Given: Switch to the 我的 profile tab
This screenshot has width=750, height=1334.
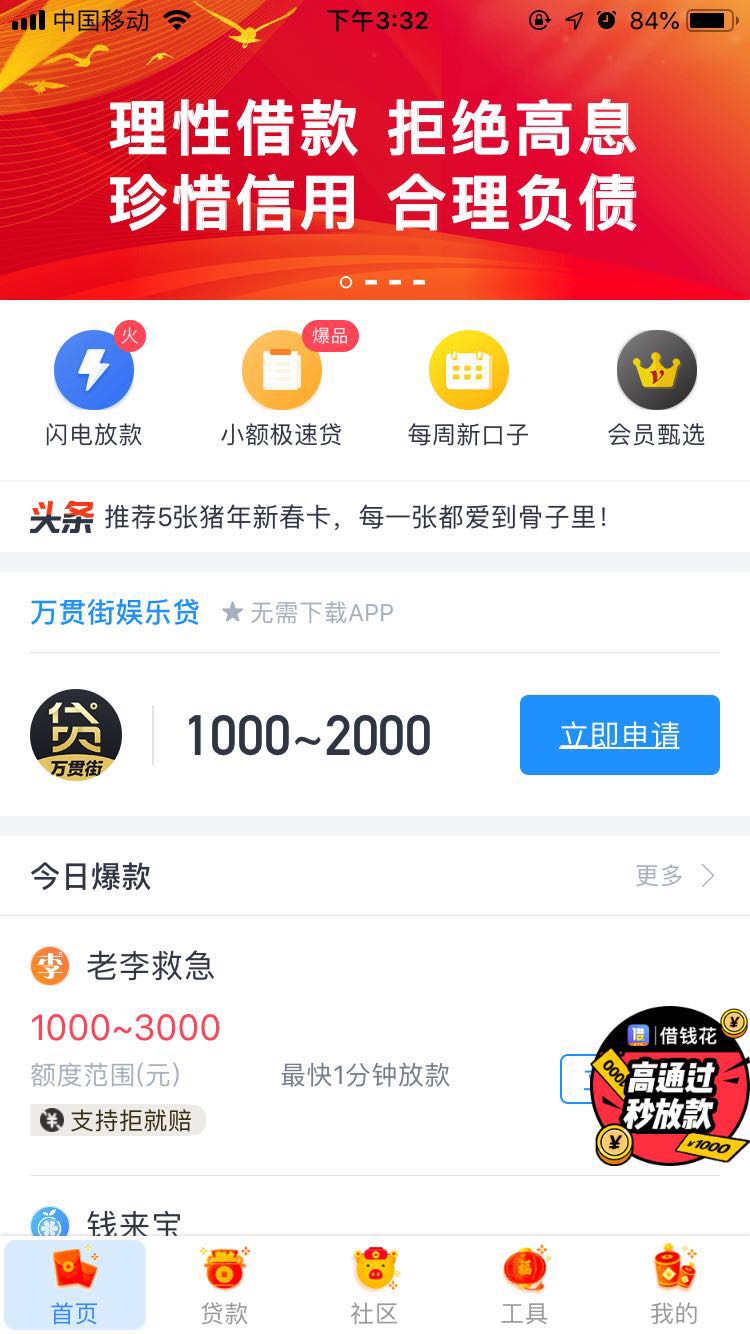Looking at the screenshot, I should point(674,1285).
